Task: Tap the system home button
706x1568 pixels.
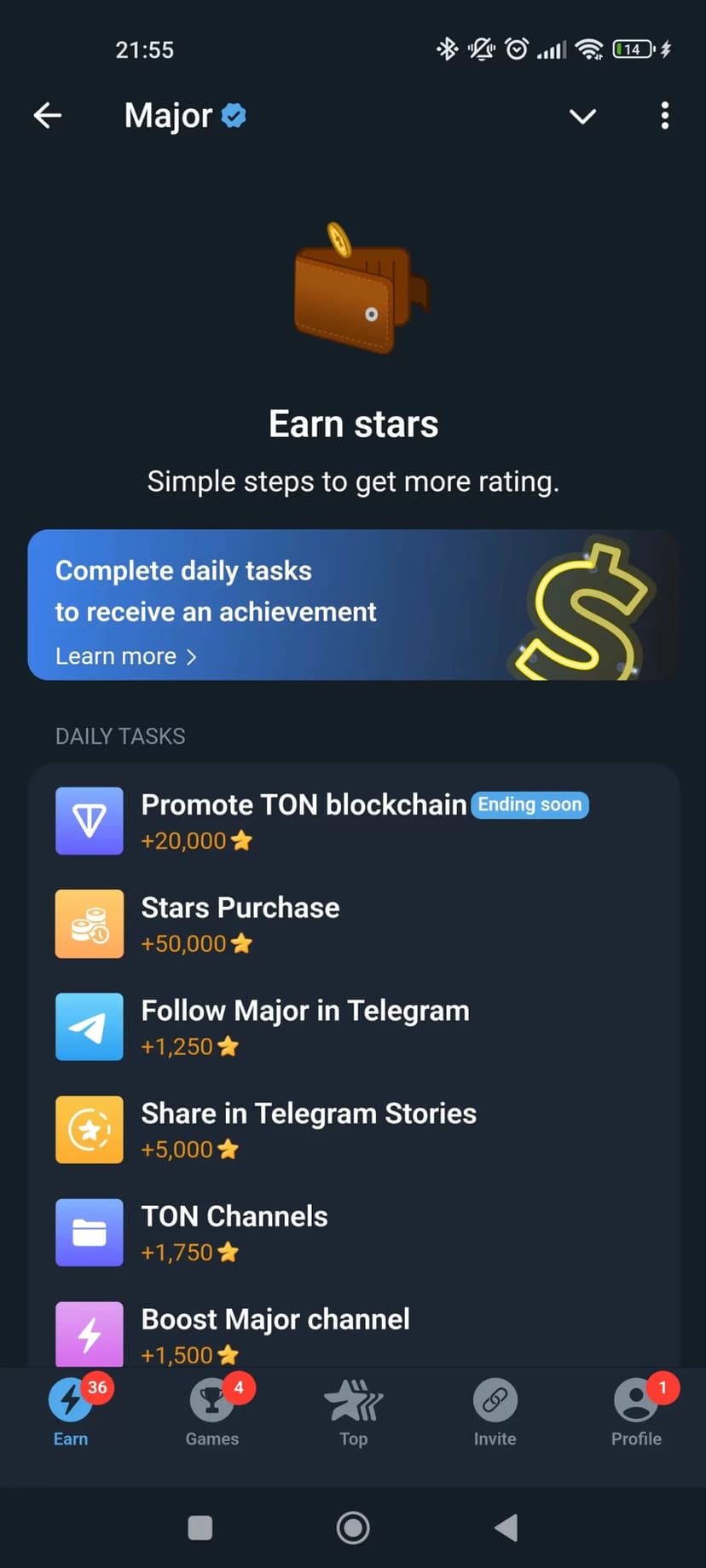Action: coord(353,1528)
